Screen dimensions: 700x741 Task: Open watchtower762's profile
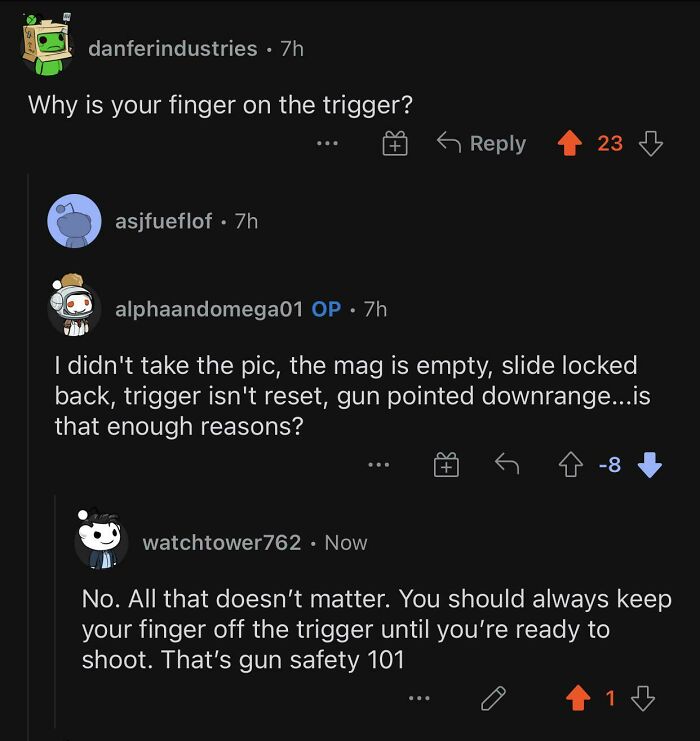coord(222,543)
